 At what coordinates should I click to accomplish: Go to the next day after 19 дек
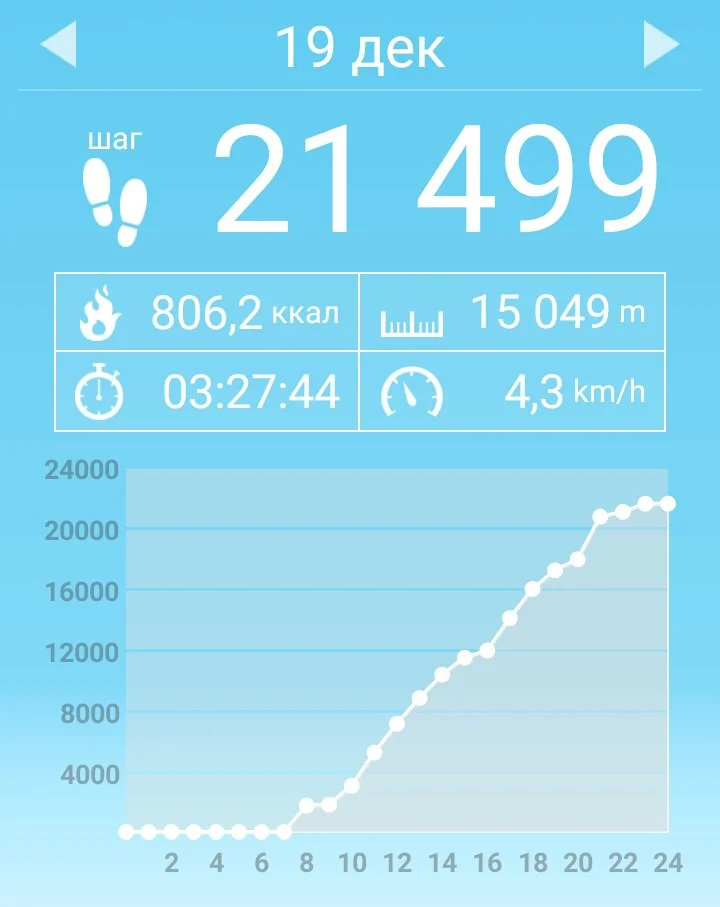pos(660,45)
